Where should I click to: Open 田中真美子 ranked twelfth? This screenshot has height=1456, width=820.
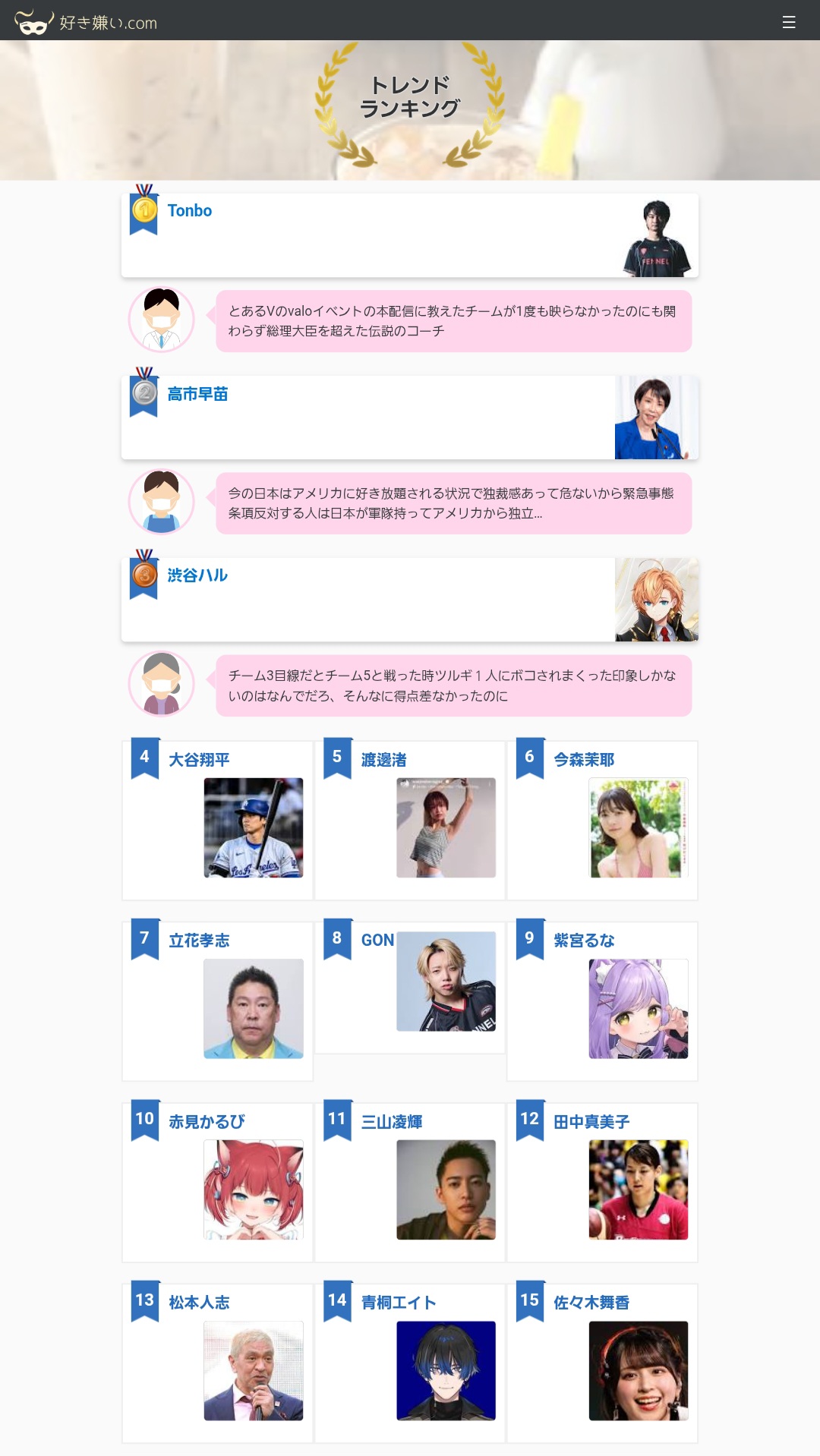(602, 1182)
